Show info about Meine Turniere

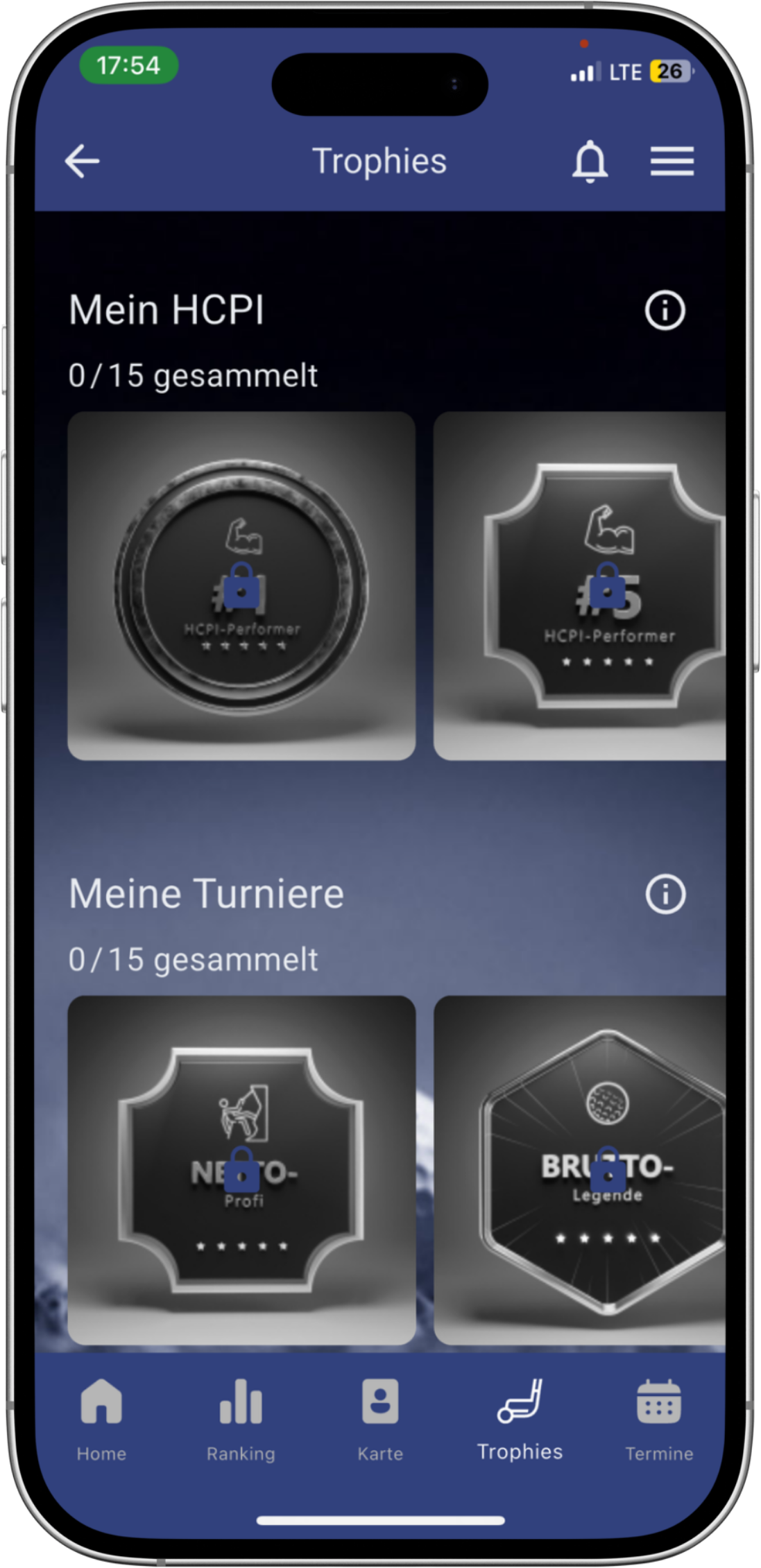(665, 894)
